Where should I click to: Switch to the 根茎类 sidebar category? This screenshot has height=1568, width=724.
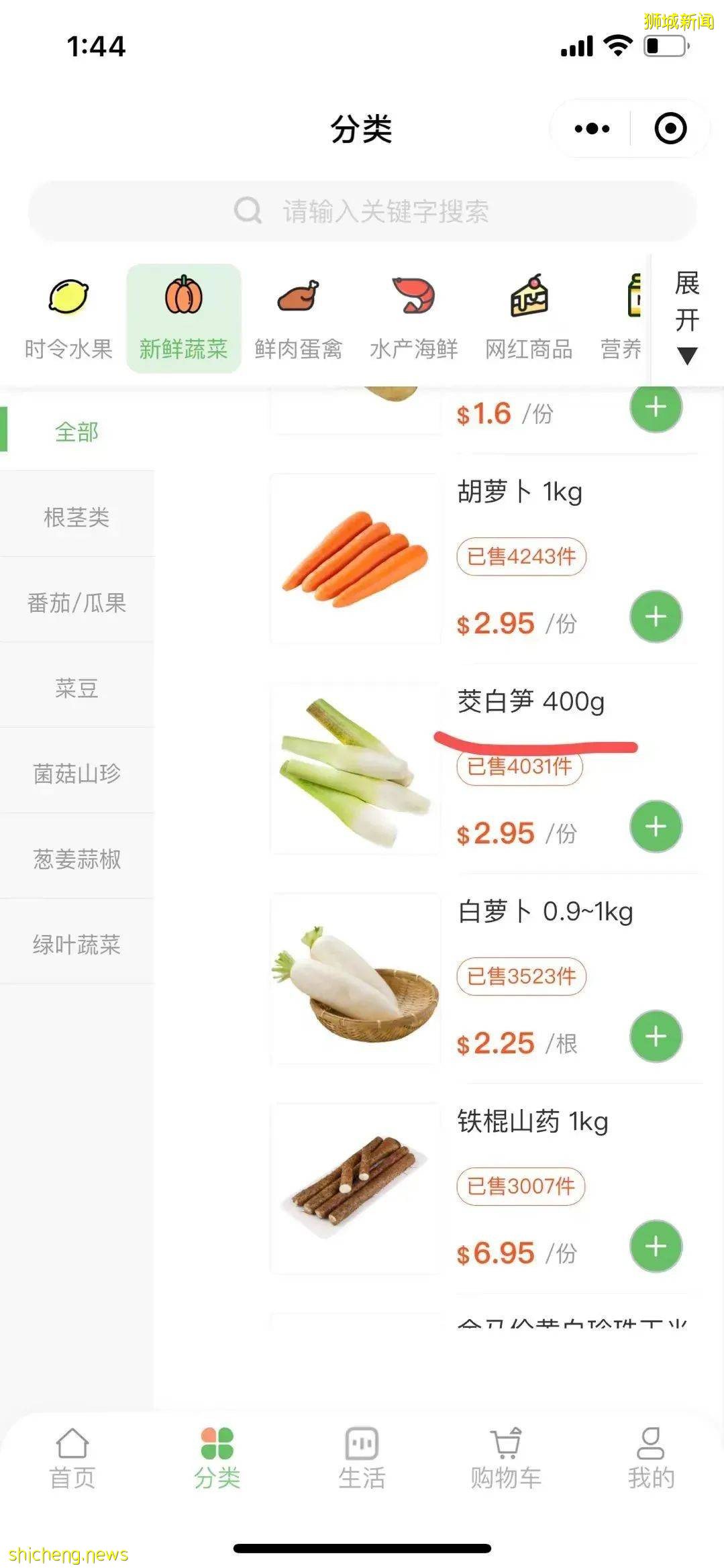(78, 517)
